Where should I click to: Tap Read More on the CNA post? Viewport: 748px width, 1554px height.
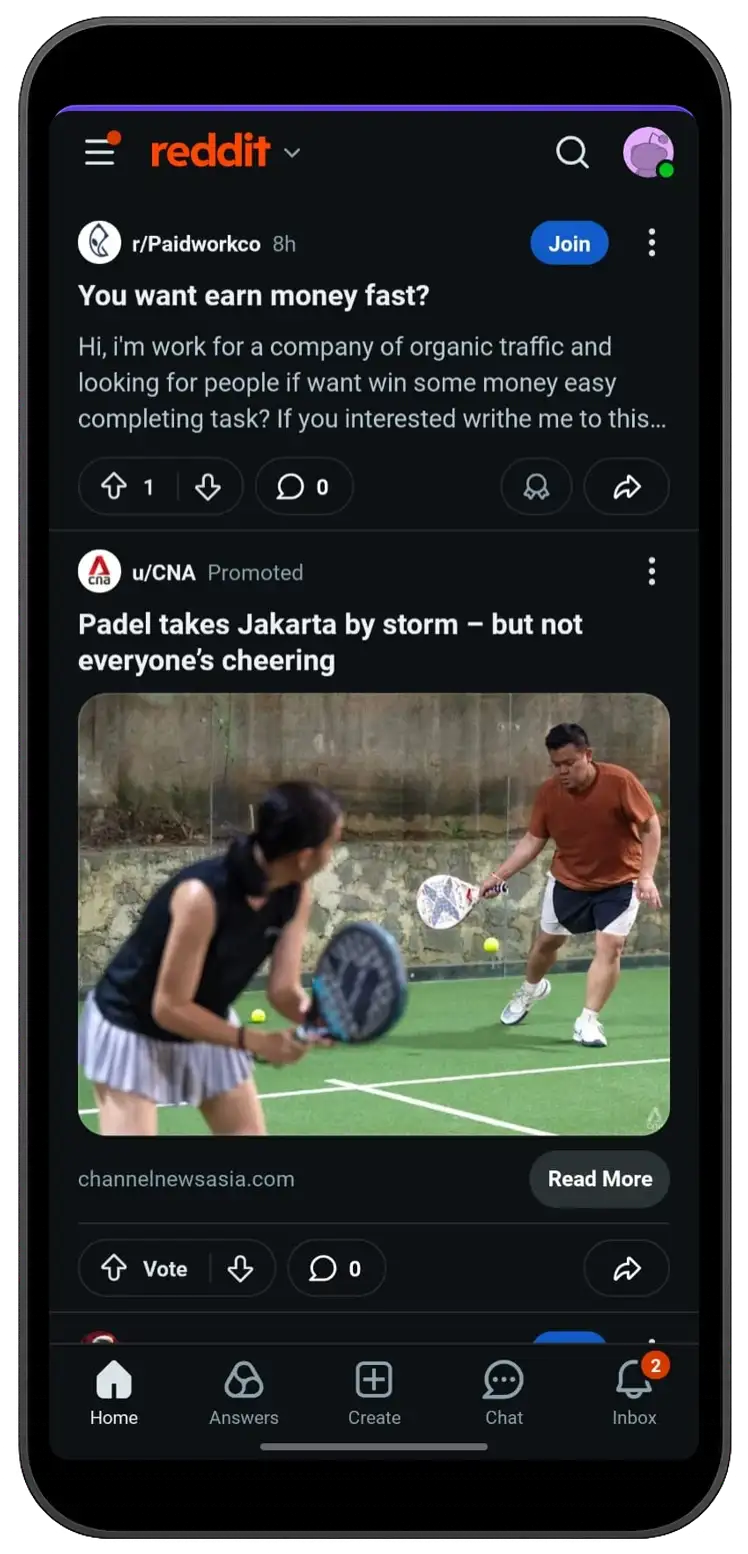click(599, 1179)
